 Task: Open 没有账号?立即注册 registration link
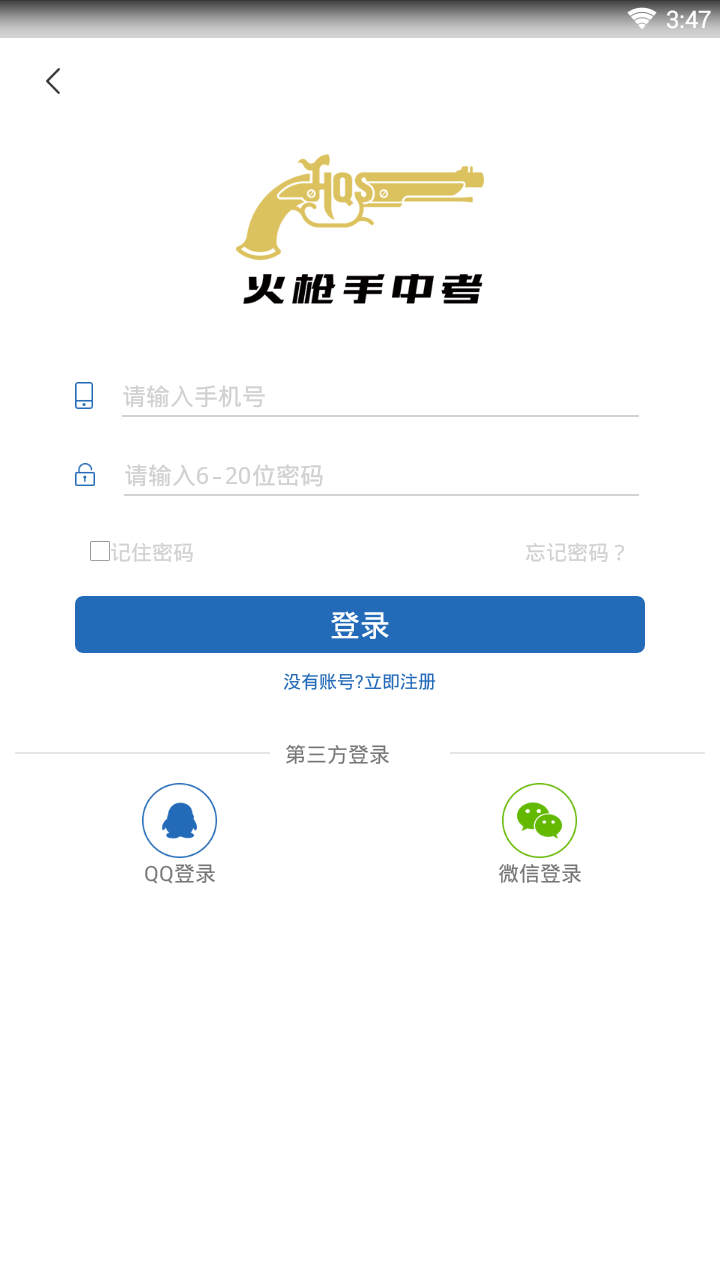coord(360,682)
